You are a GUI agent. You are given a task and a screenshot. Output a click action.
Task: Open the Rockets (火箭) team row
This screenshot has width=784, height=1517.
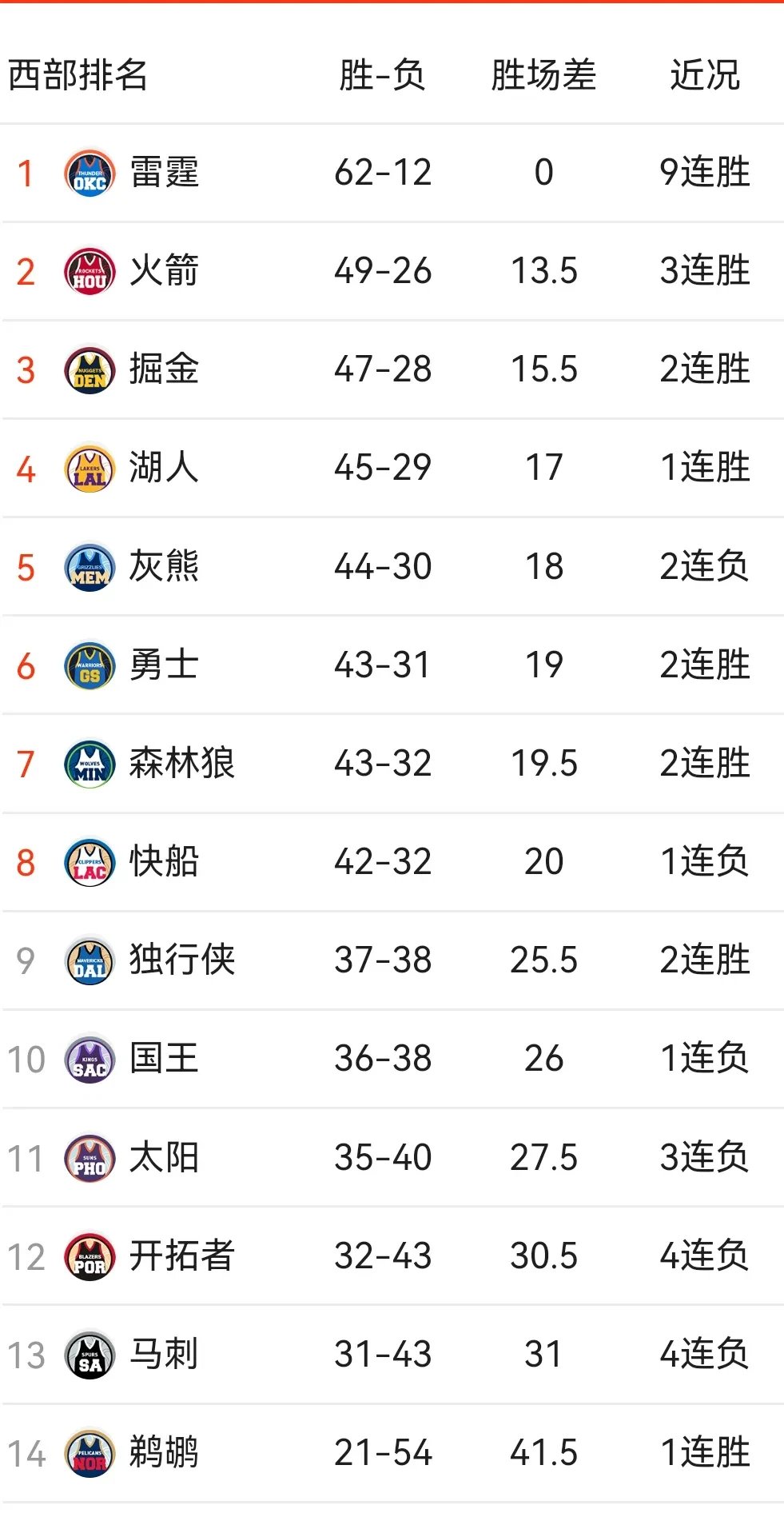click(164, 271)
